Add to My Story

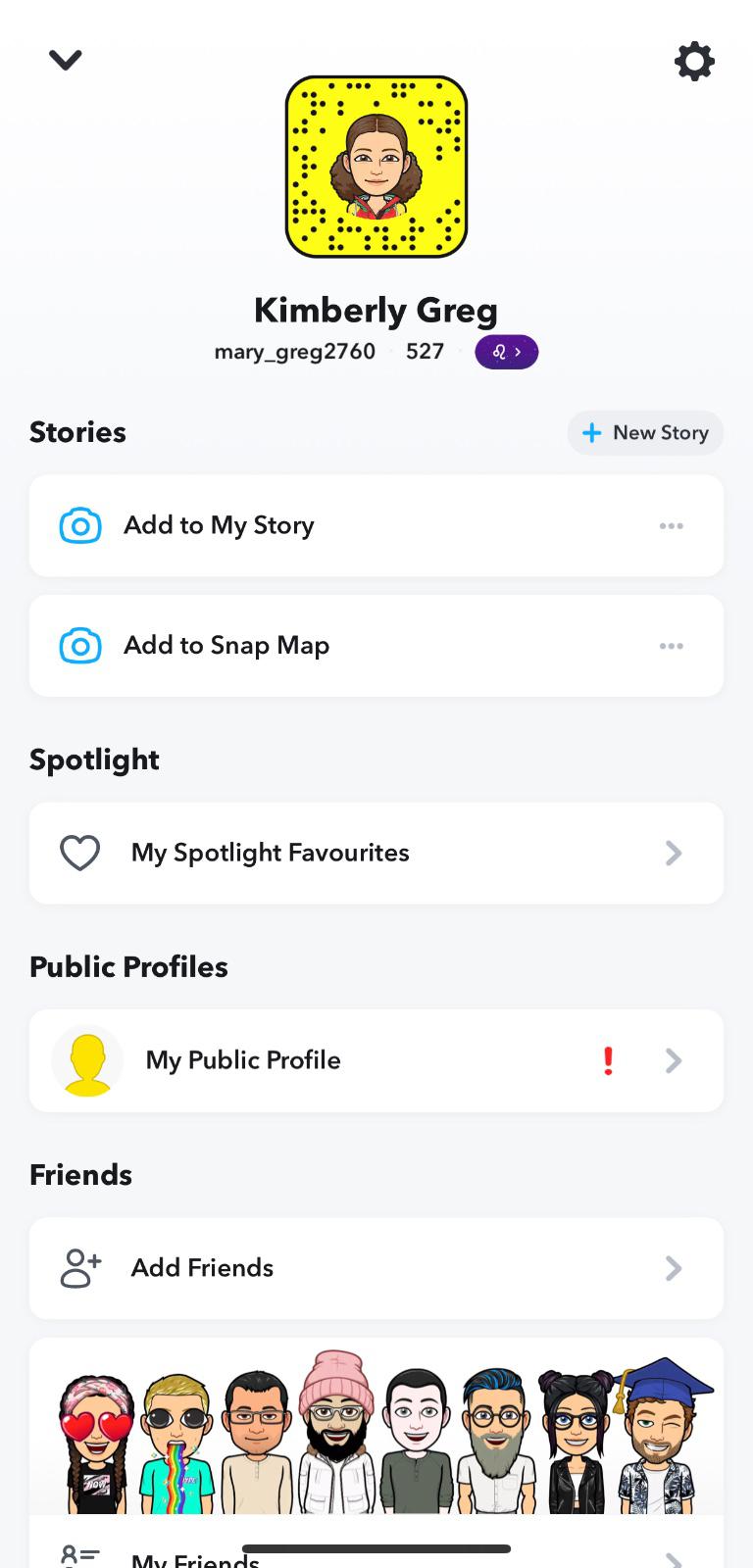pos(220,526)
